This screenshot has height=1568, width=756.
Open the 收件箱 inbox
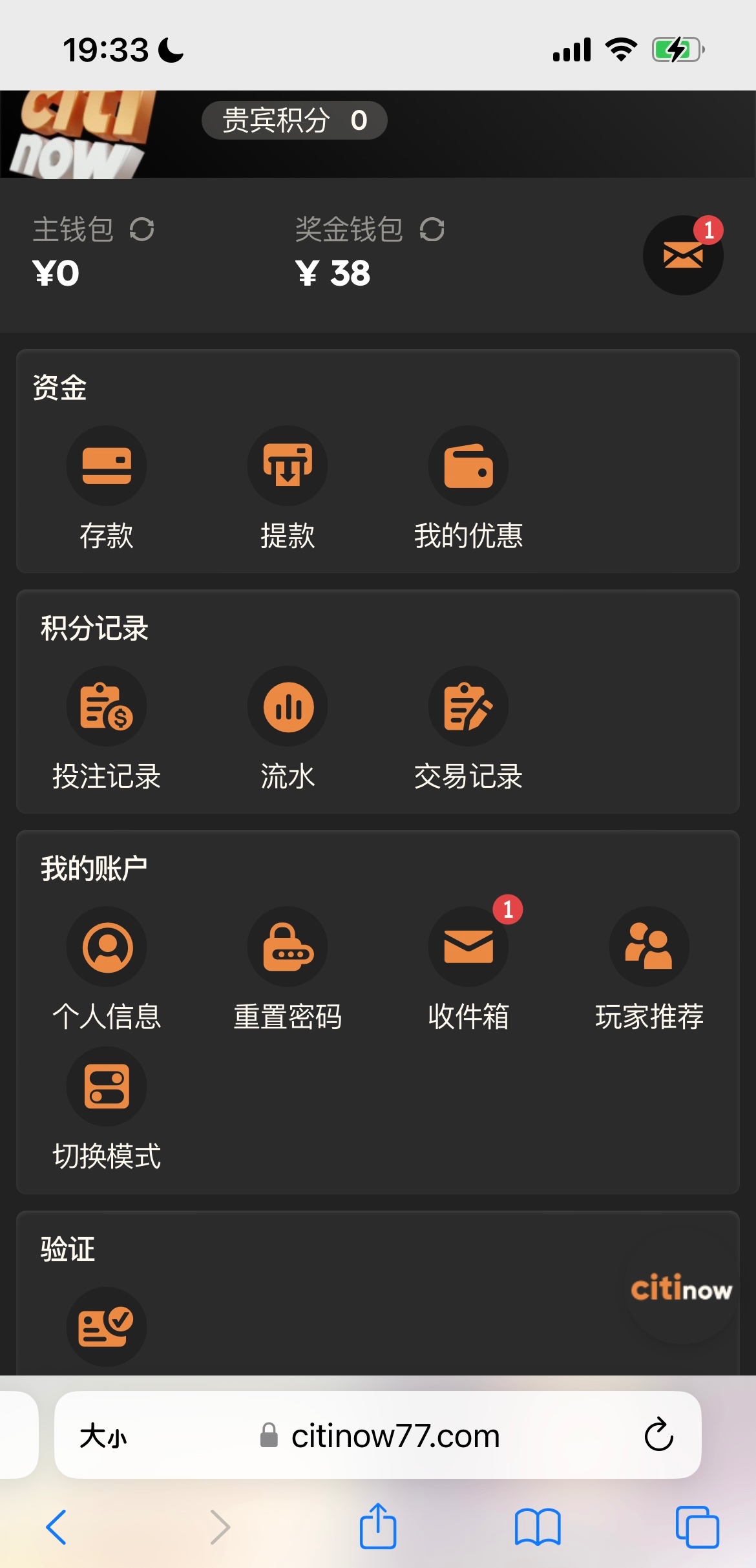[x=468, y=947]
